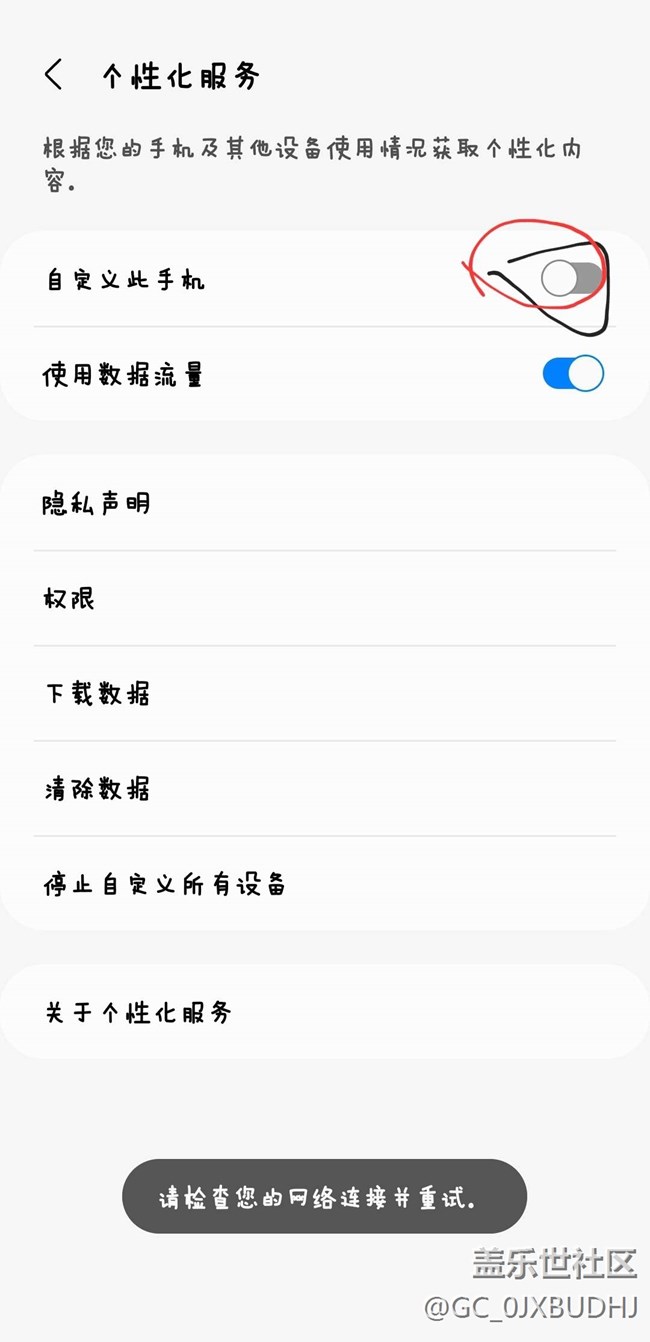Choose 清除数据
Screen dimensions: 650x1342
[325, 789]
